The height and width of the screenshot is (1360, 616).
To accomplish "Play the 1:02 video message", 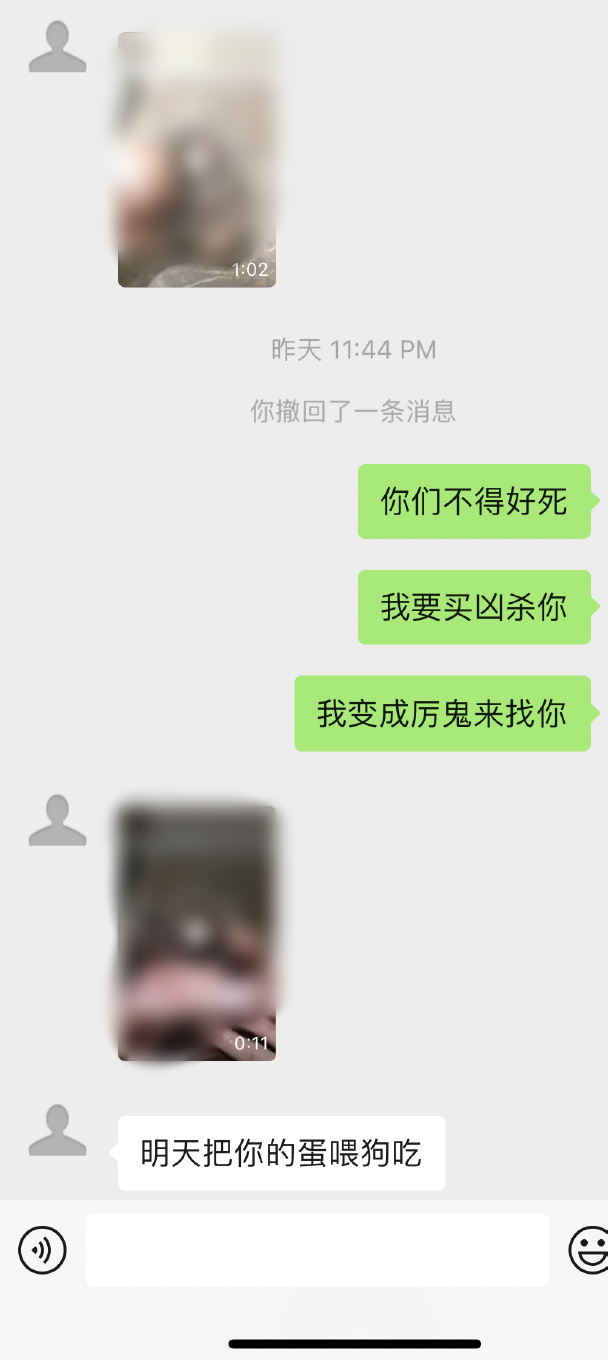I will click(197, 160).
